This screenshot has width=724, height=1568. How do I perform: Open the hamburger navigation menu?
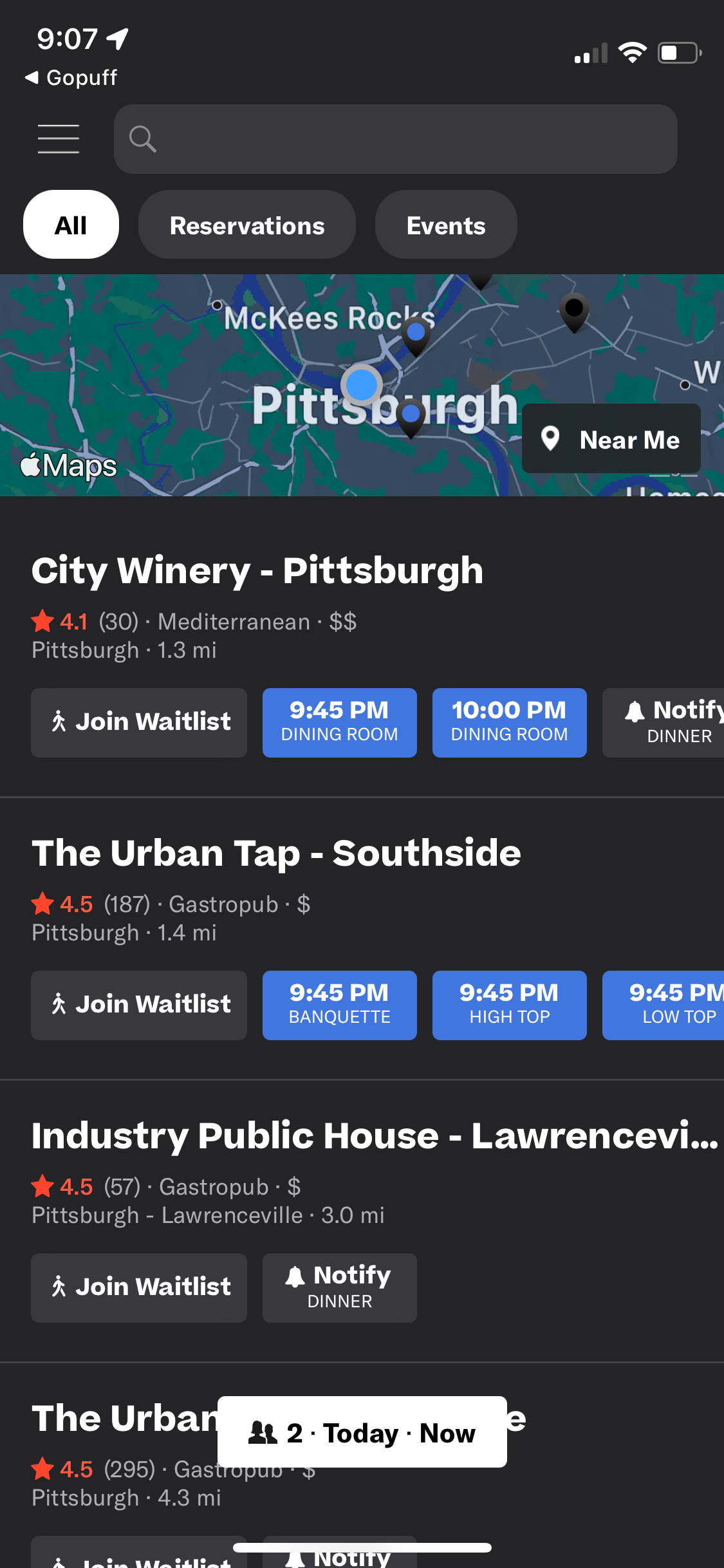58,138
